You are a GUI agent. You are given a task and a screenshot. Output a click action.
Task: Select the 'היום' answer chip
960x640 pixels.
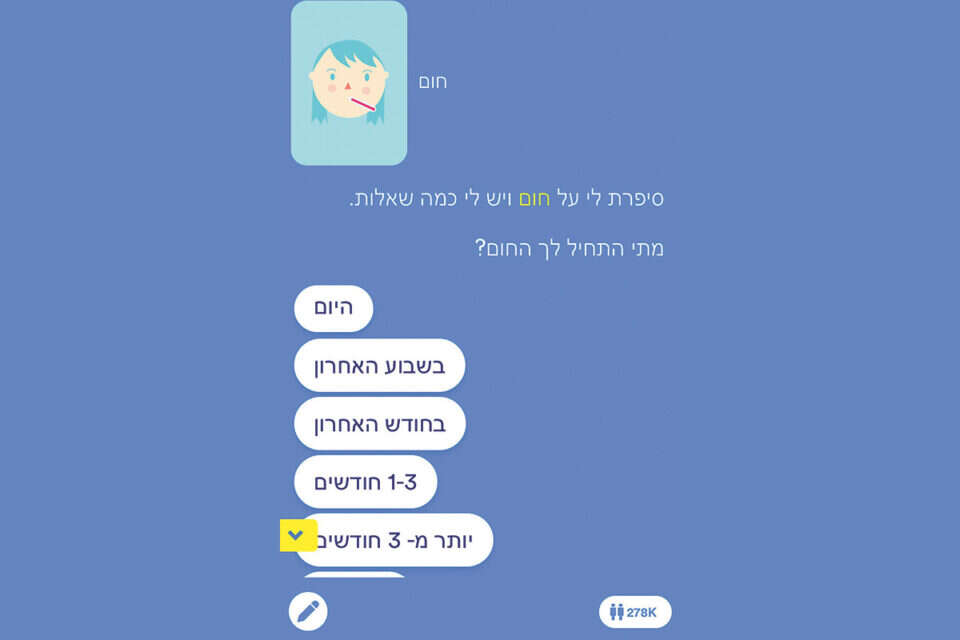point(333,308)
